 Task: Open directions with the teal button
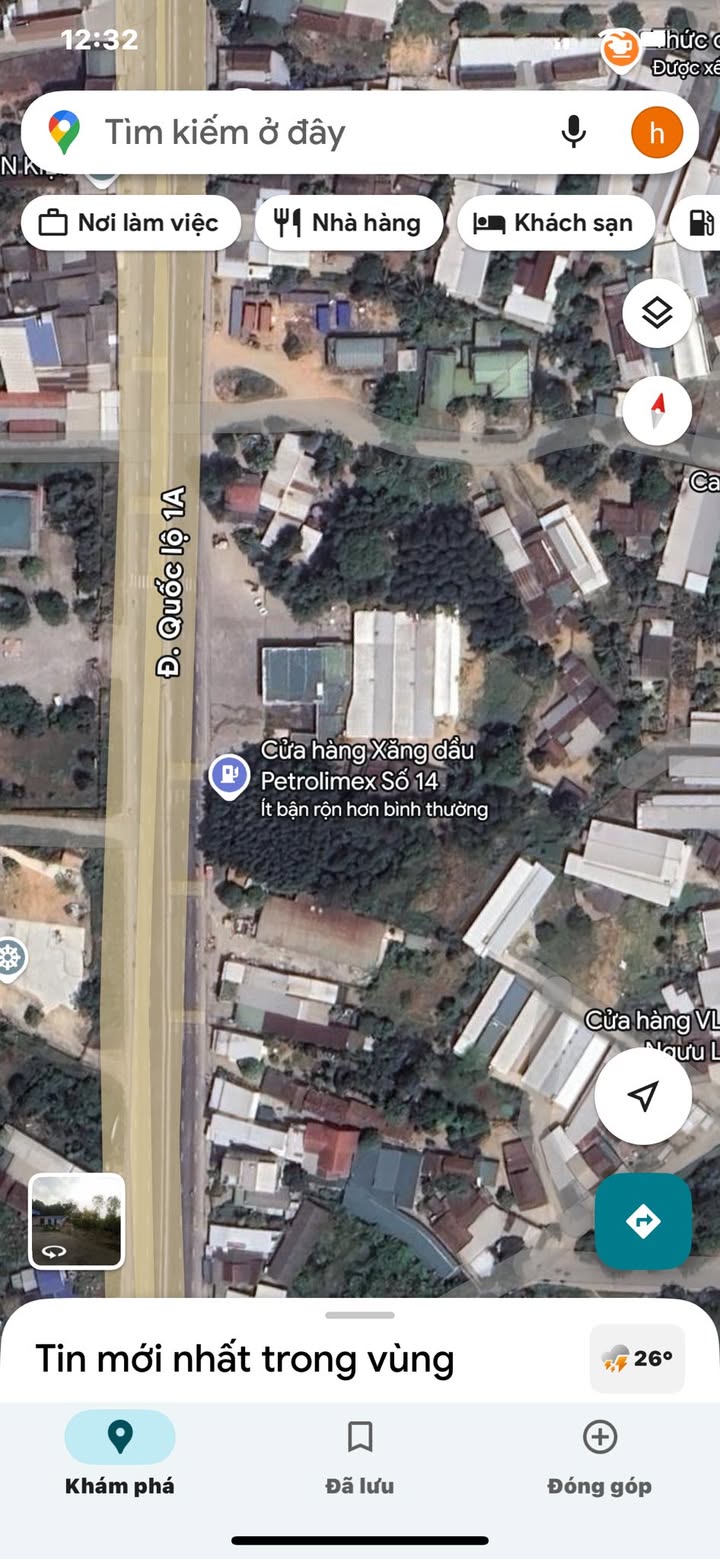643,1221
